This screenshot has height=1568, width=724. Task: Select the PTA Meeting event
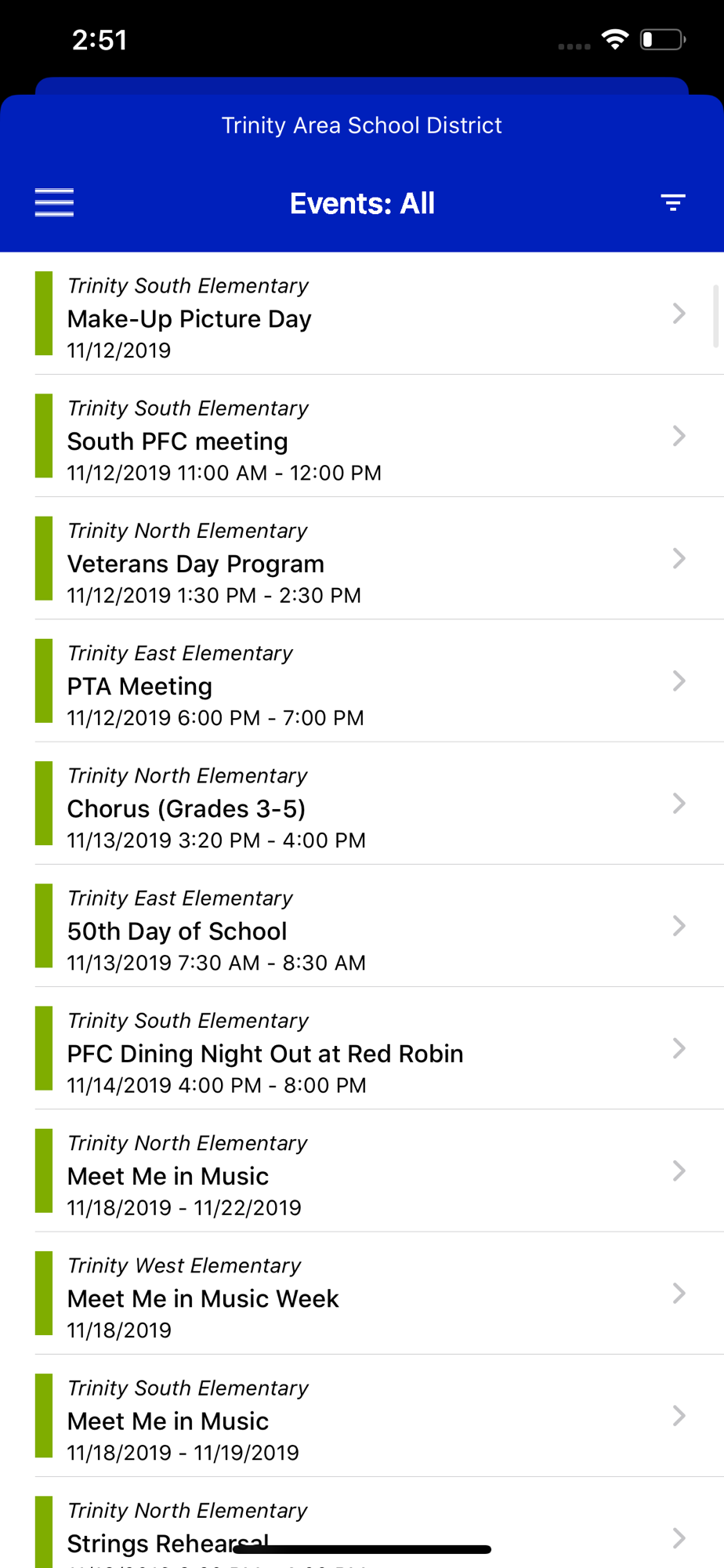pos(362,681)
